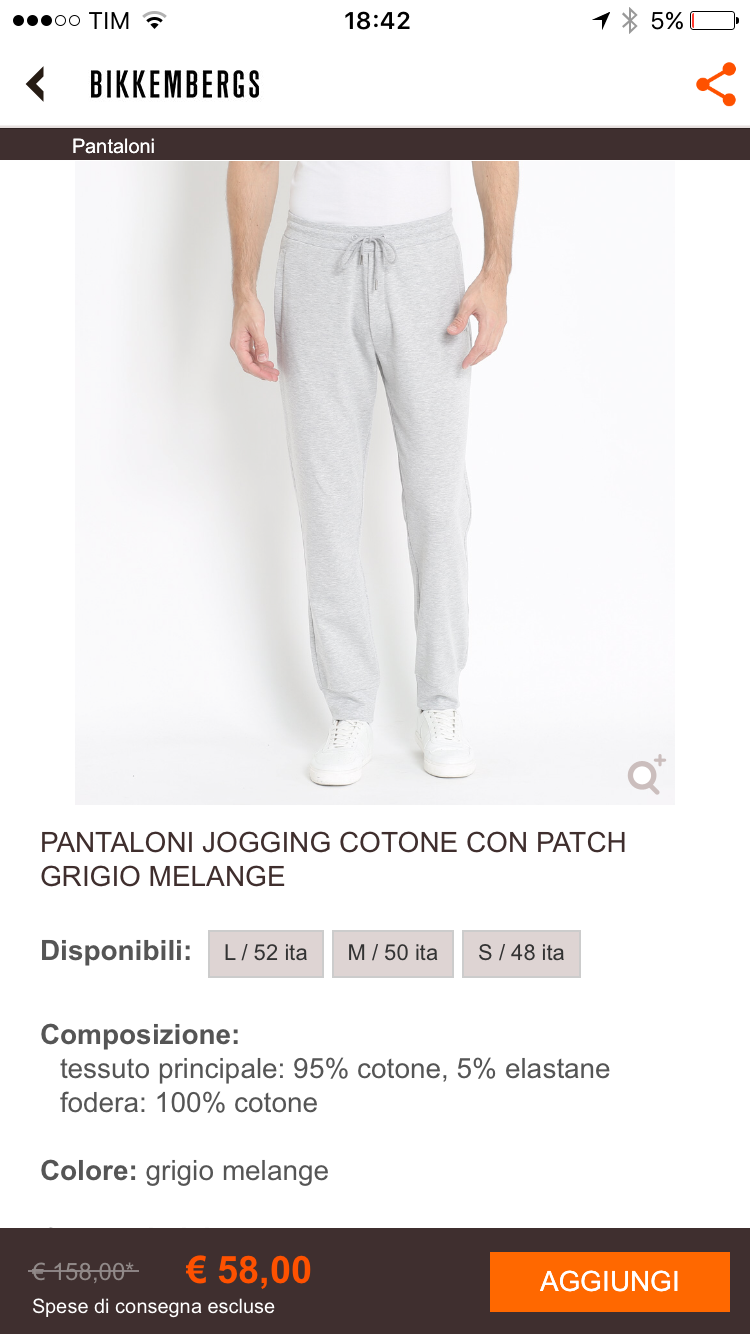The width and height of the screenshot is (750, 1334).
Task: Zoom the product photo with magnifier icon
Action: [646, 775]
